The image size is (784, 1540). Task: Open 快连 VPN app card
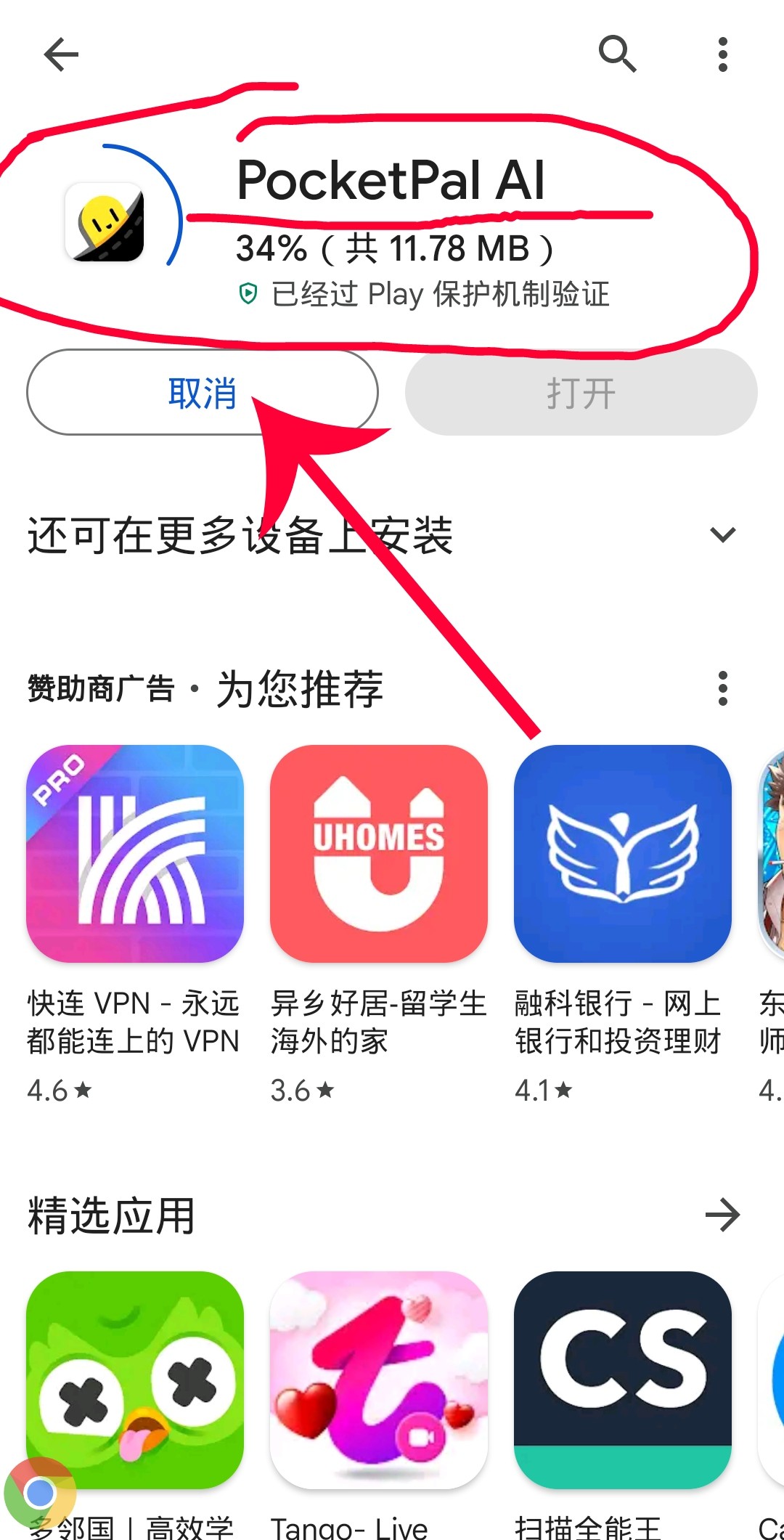(x=135, y=854)
